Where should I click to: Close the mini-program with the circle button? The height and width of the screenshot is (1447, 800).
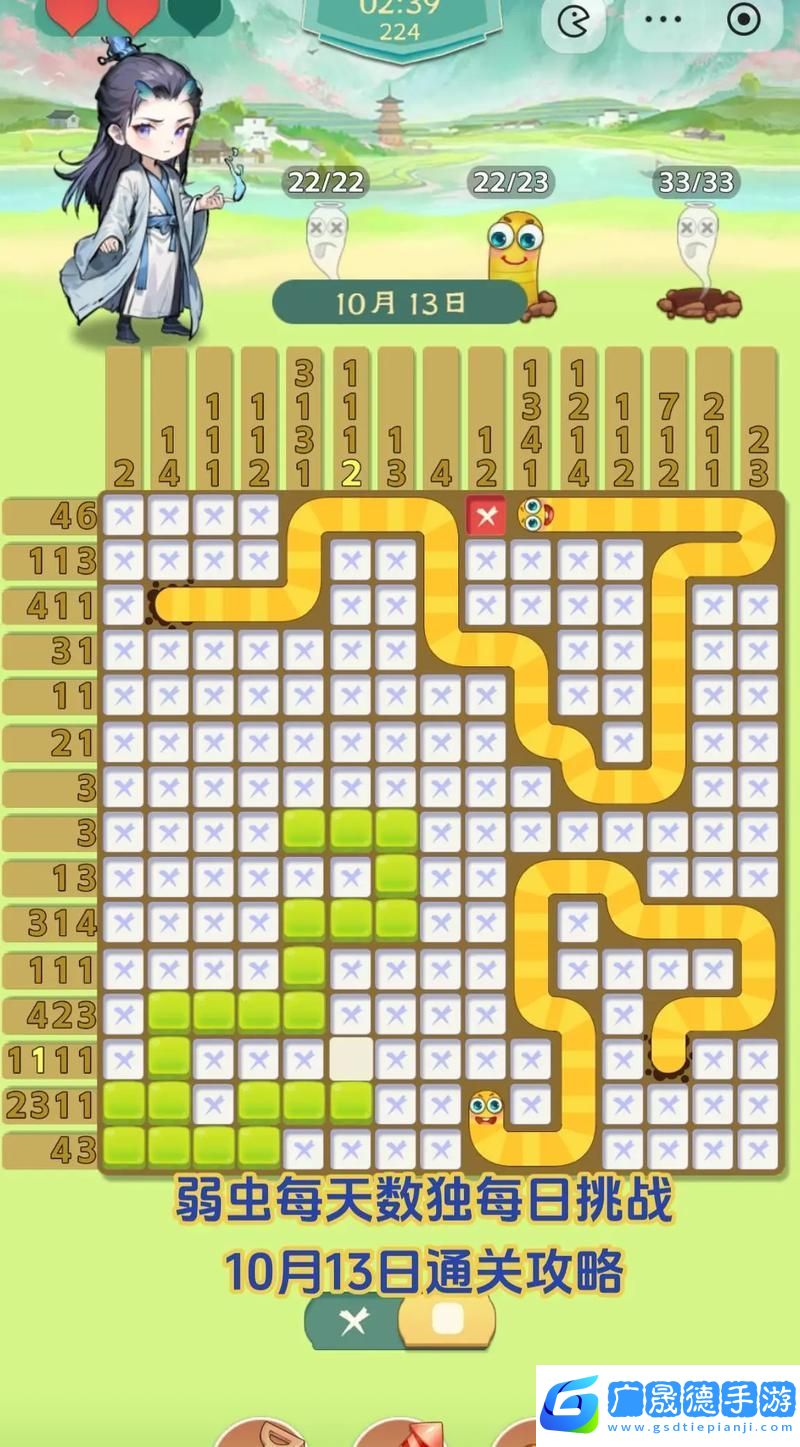(743, 19)
